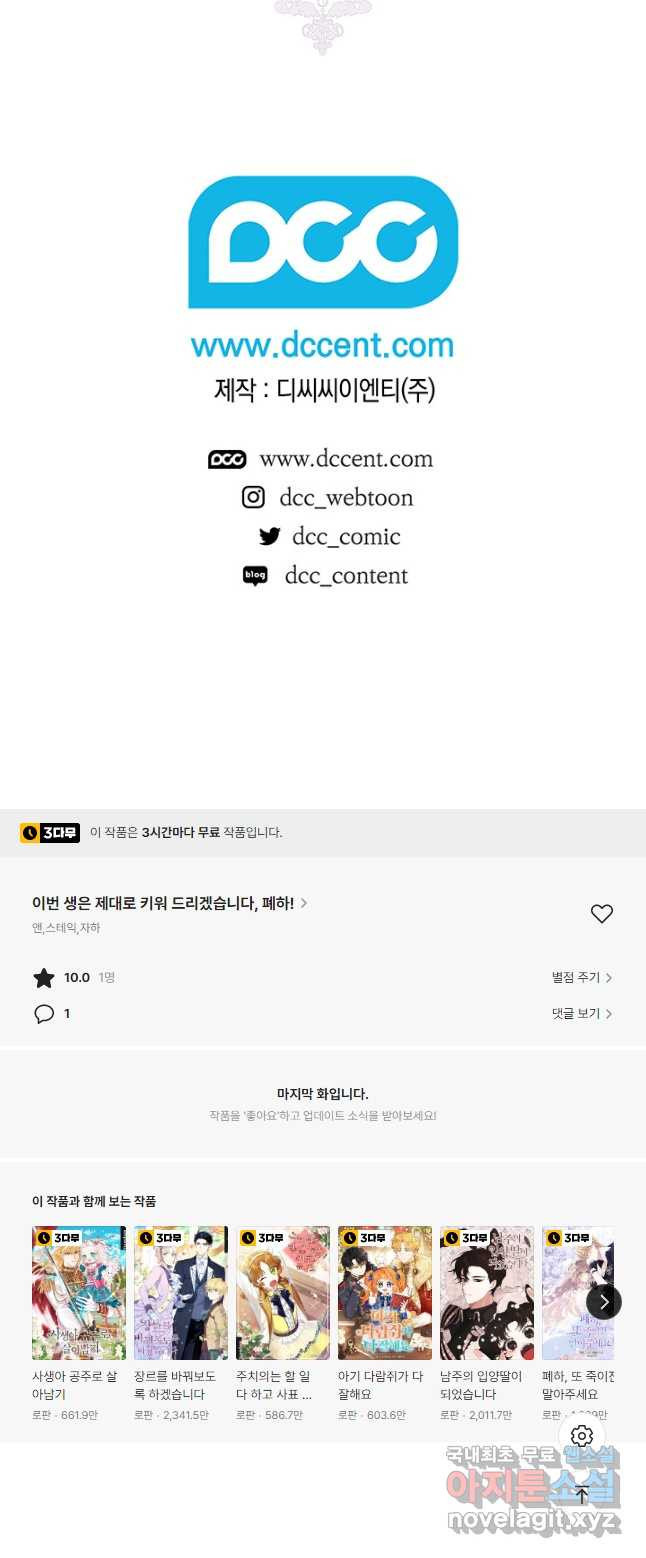
Task: Jump back to top arrow
Action: [582, 1495]
